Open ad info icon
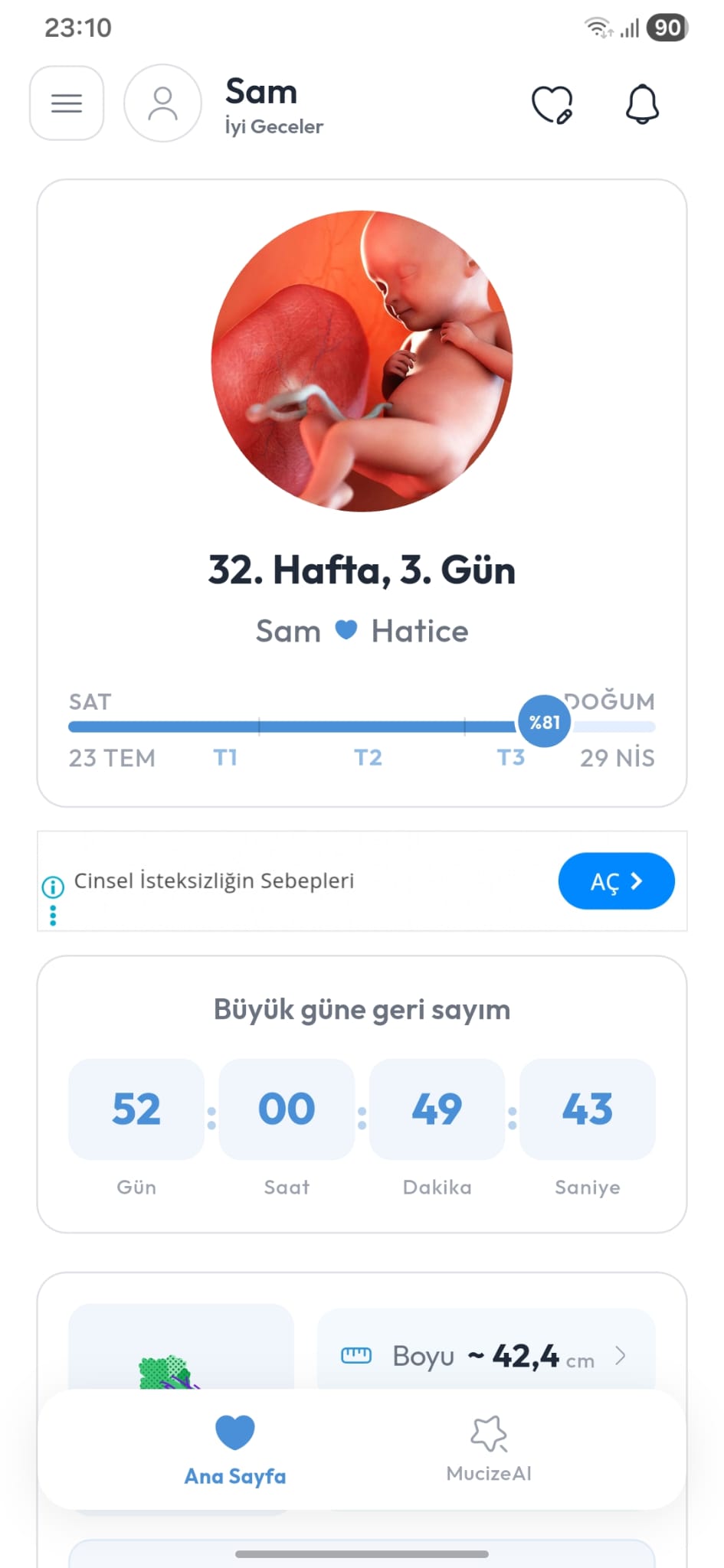The height and width of the screenshot is (1568, 724). click(x=53, y=887)
